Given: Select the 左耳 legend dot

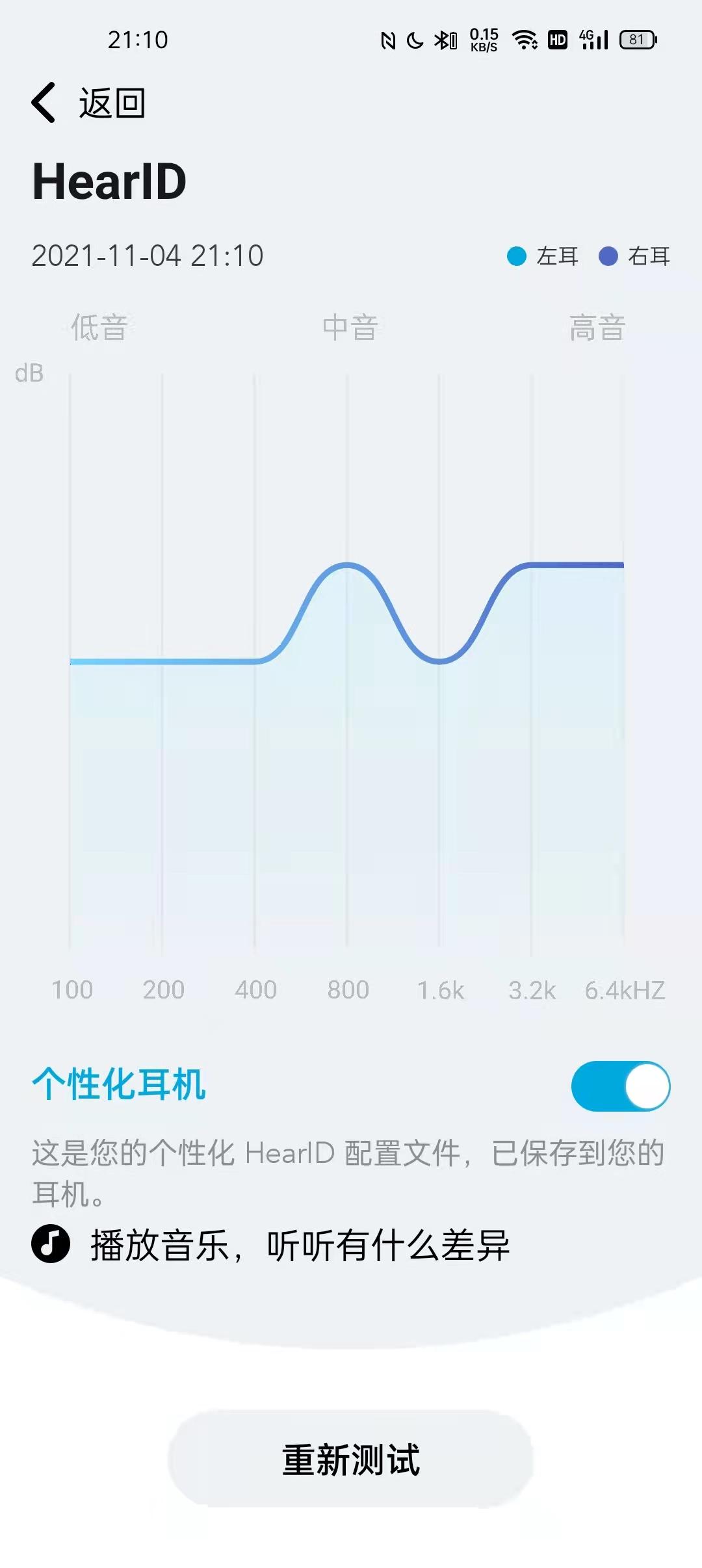Looking at the screenshot, I should pos(517,256).
